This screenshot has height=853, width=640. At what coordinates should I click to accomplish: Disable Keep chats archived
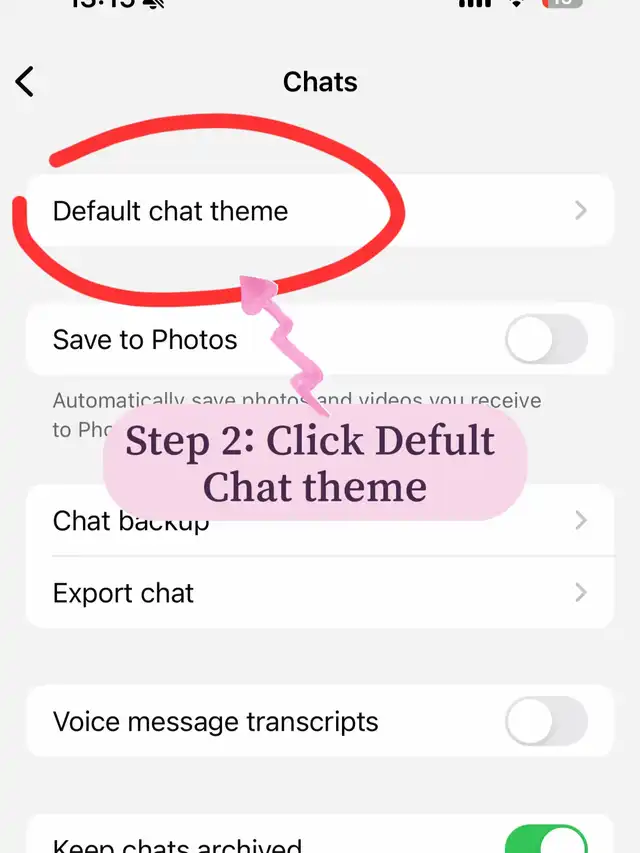[545, 838]
